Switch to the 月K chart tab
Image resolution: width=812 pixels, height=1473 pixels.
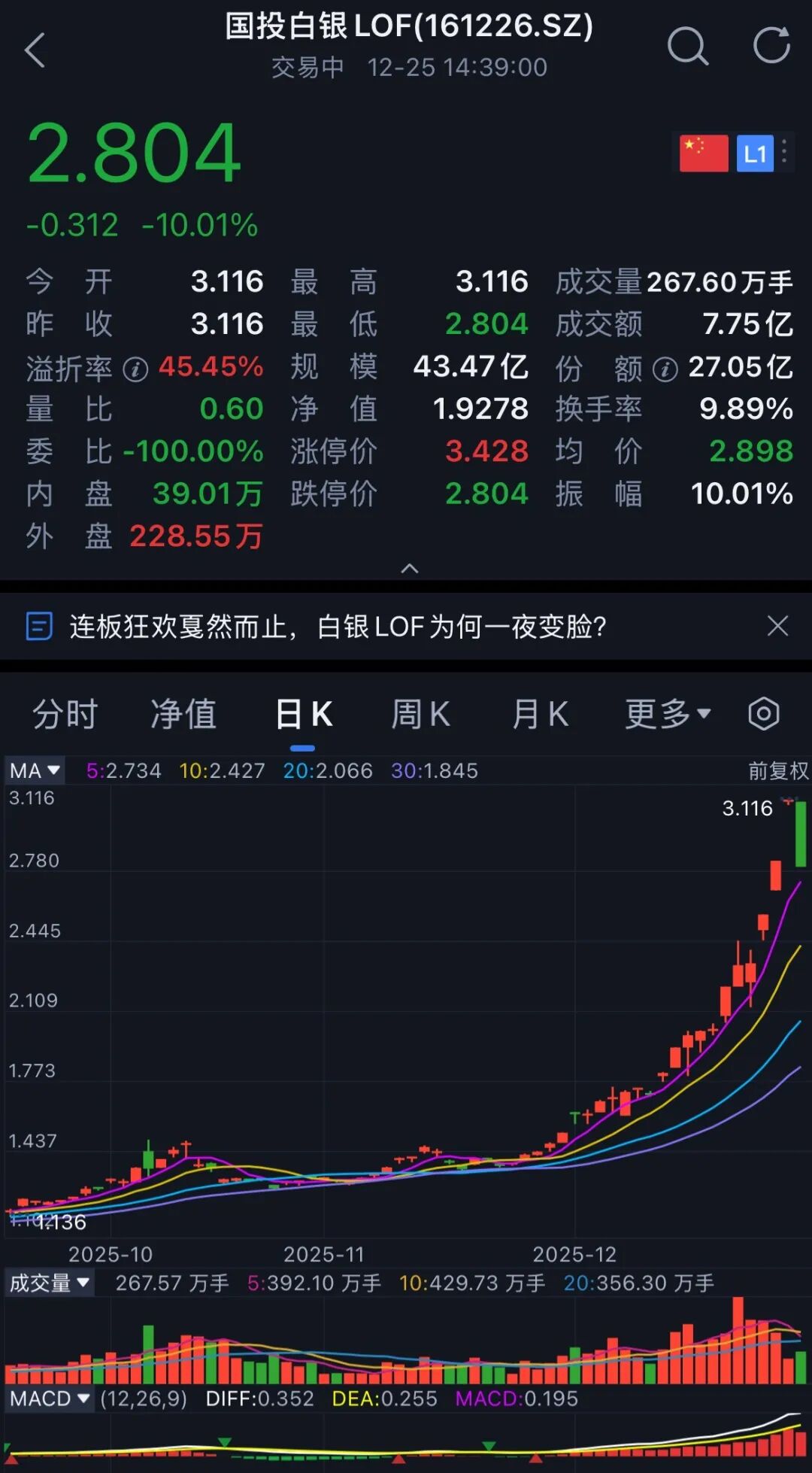click(x=540, y=714)
